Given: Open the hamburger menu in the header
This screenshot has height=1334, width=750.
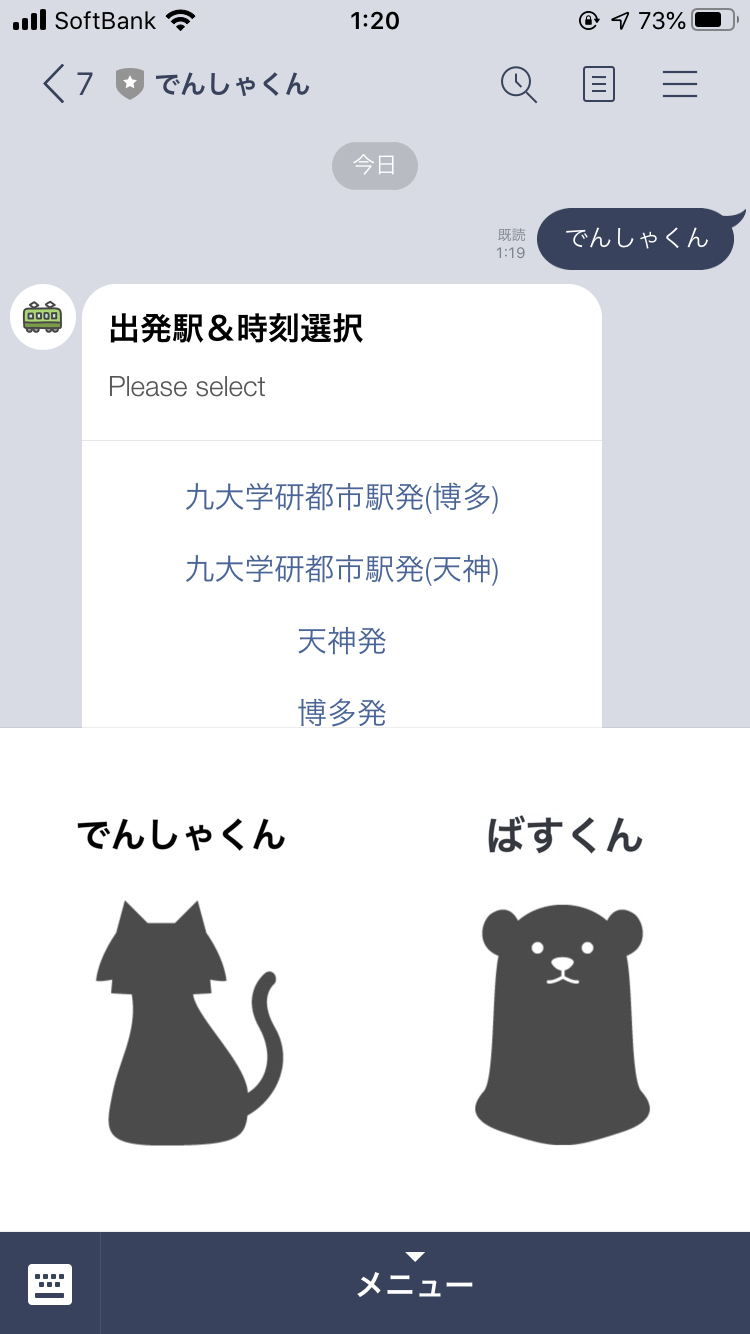Looking at the screenshot, I should pos(680,84).
